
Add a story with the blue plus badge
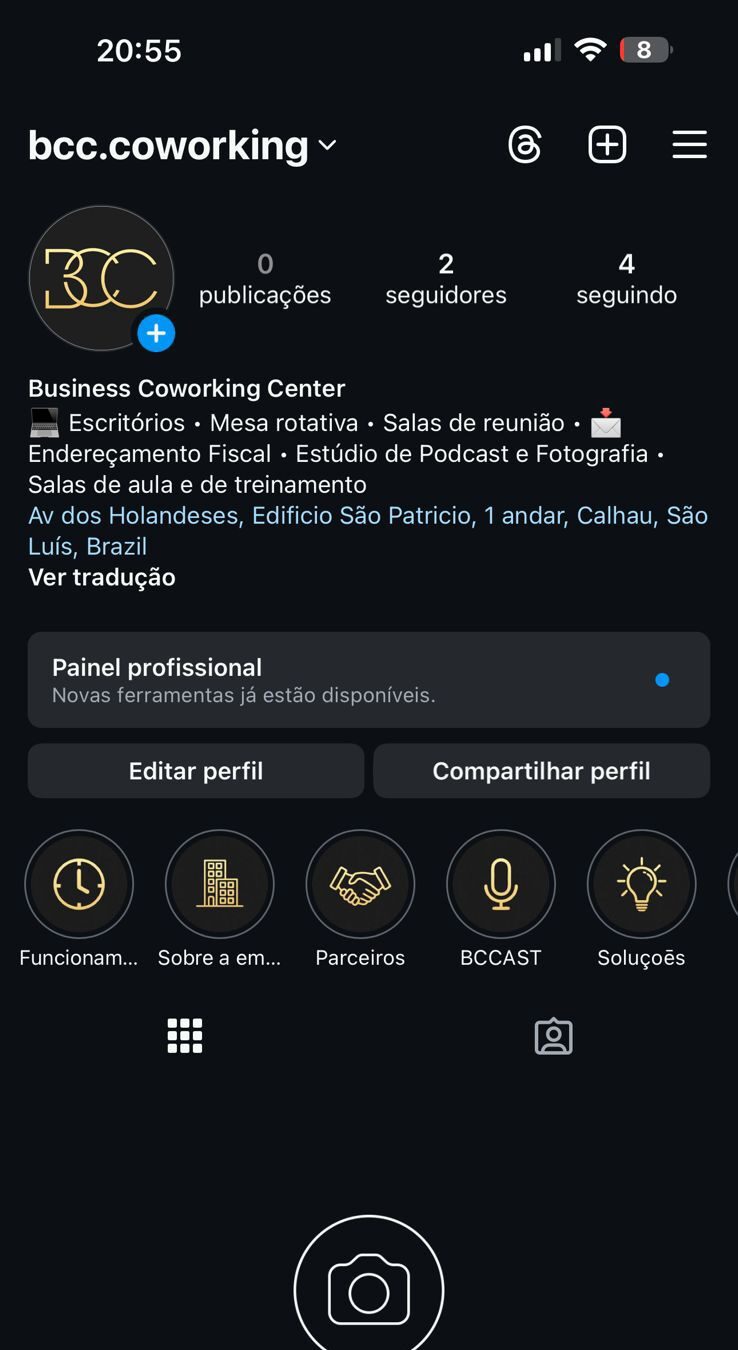point(156,333)
